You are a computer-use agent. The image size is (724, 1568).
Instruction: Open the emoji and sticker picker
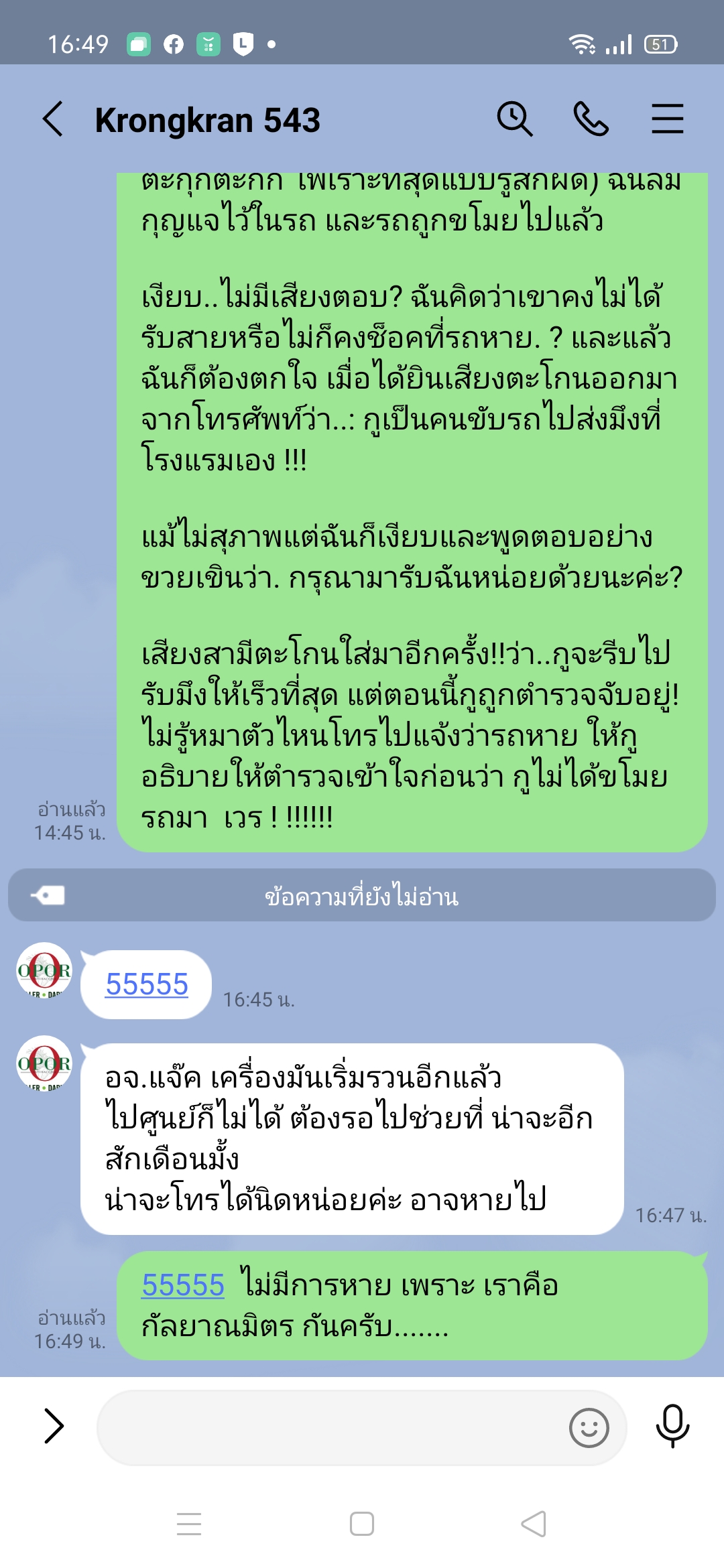[589, 1428]
